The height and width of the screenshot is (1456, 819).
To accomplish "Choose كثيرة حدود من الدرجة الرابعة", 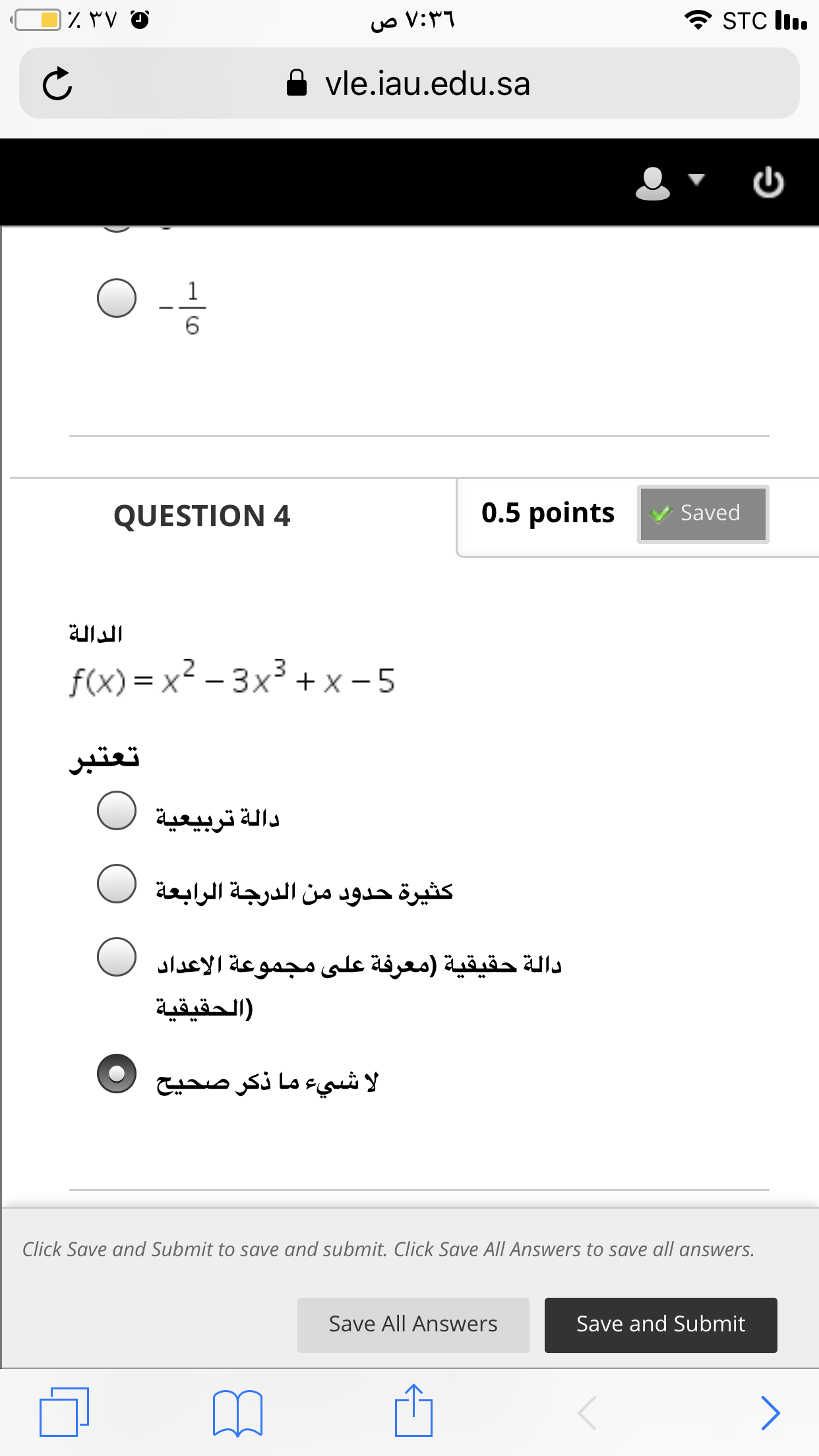I will [x=117, y=884].
